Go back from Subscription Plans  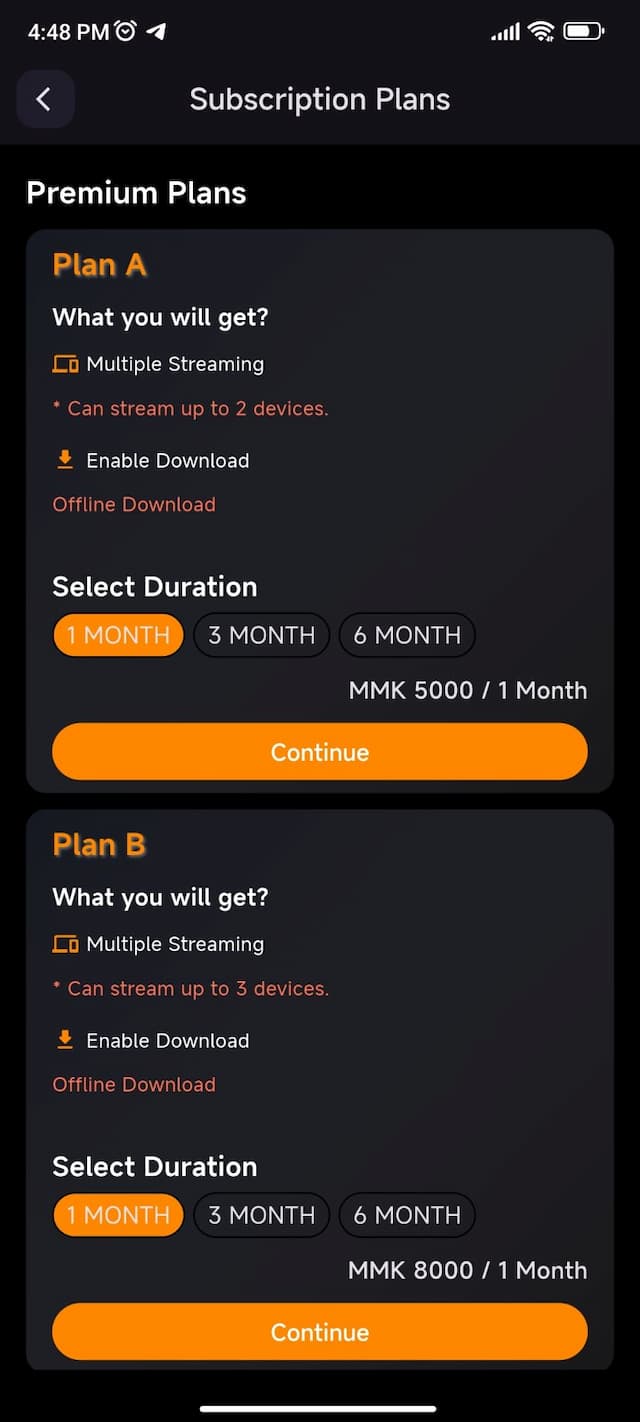(45, 99)
